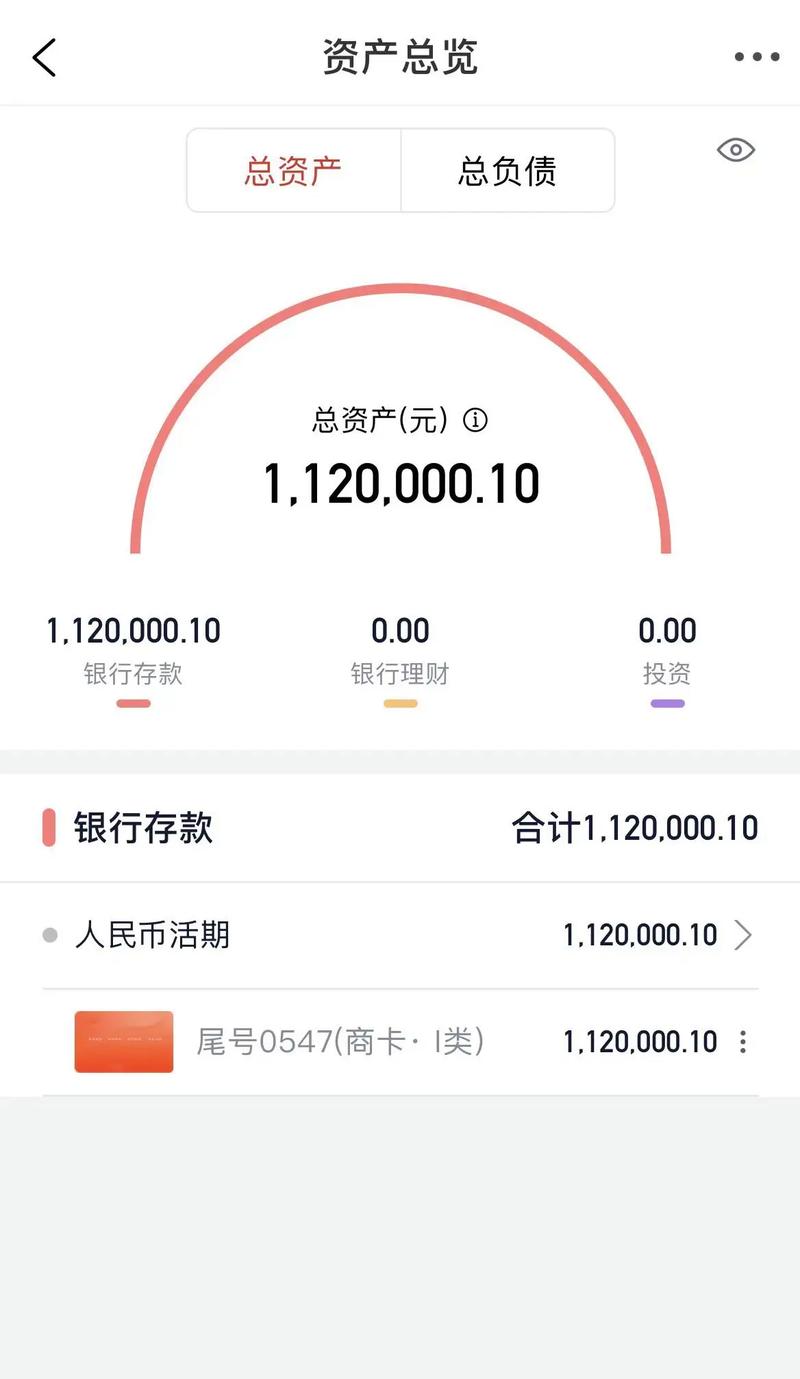This screenshot has width=800, height=1379.
Task: Tap the 合计1,120,000.10 total link
Action: [634, 828]
